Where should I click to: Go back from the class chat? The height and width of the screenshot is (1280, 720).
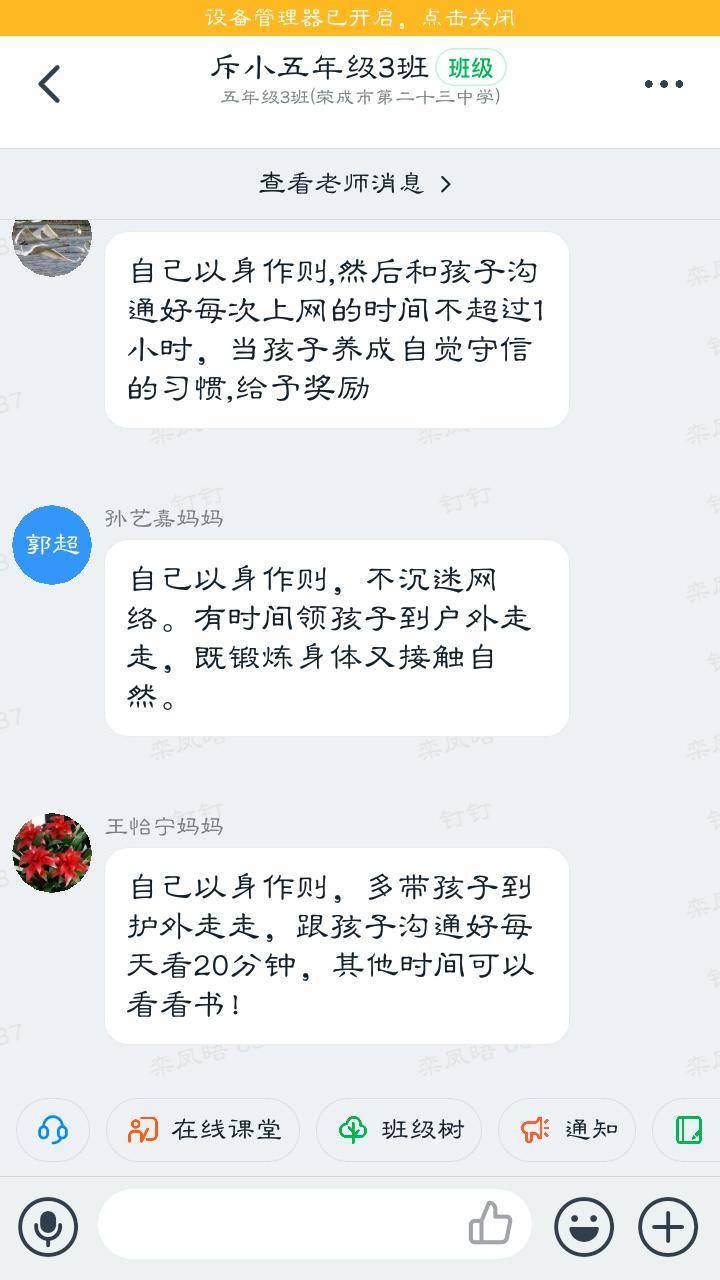coord(49,84)
